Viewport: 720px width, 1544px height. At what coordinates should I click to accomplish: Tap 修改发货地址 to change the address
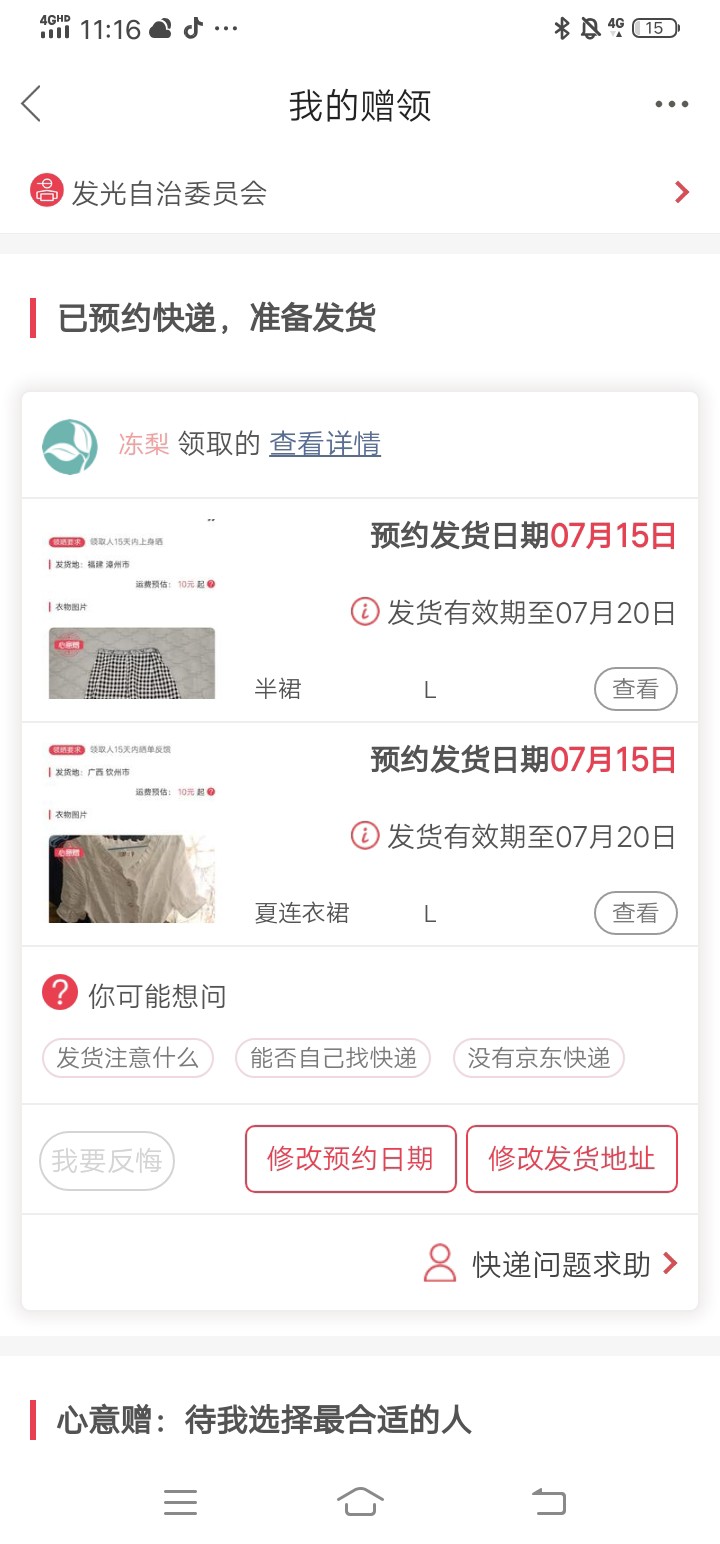572,1159
